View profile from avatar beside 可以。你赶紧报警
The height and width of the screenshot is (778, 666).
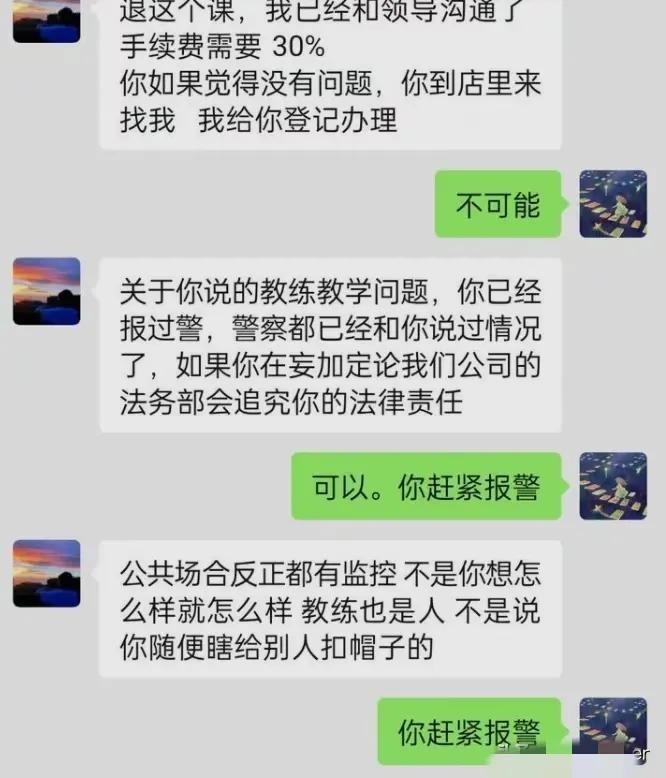(613, 486)
